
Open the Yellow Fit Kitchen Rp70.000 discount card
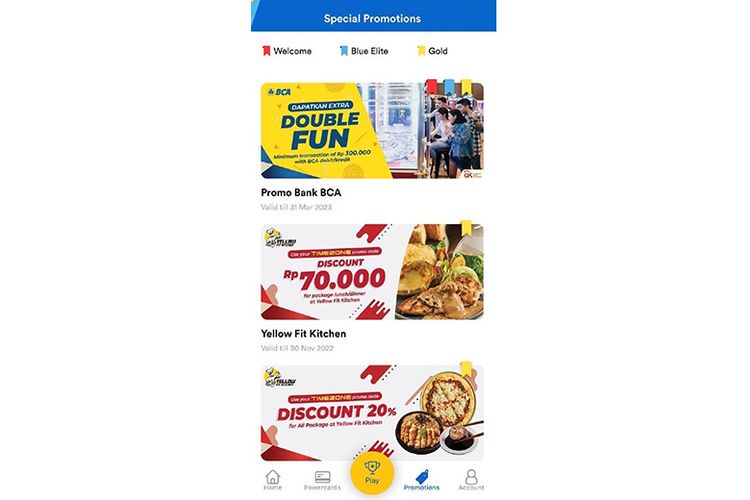coord(372,272)
